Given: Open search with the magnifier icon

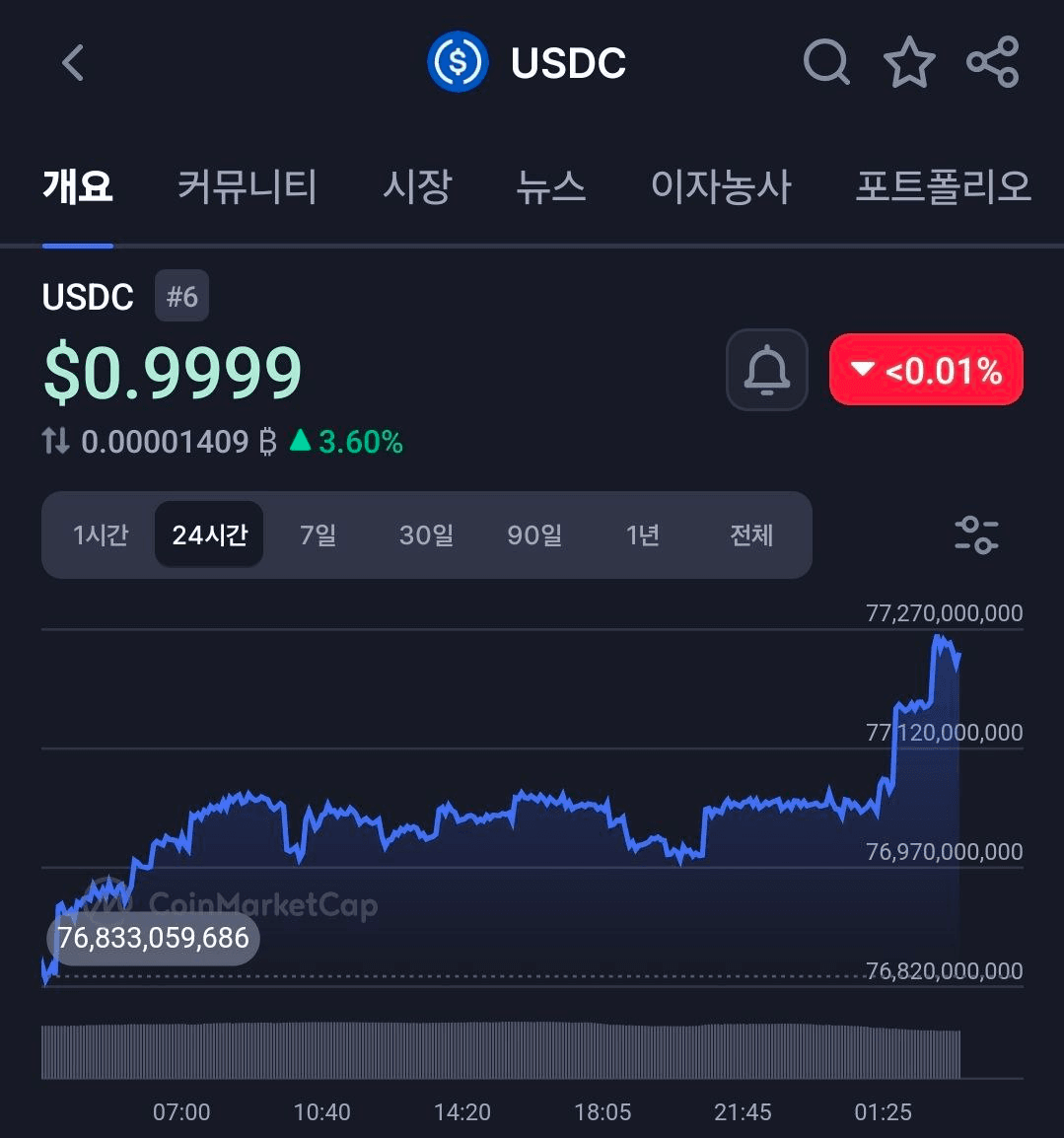Looking at the screenshot, I should pos(826,61).
